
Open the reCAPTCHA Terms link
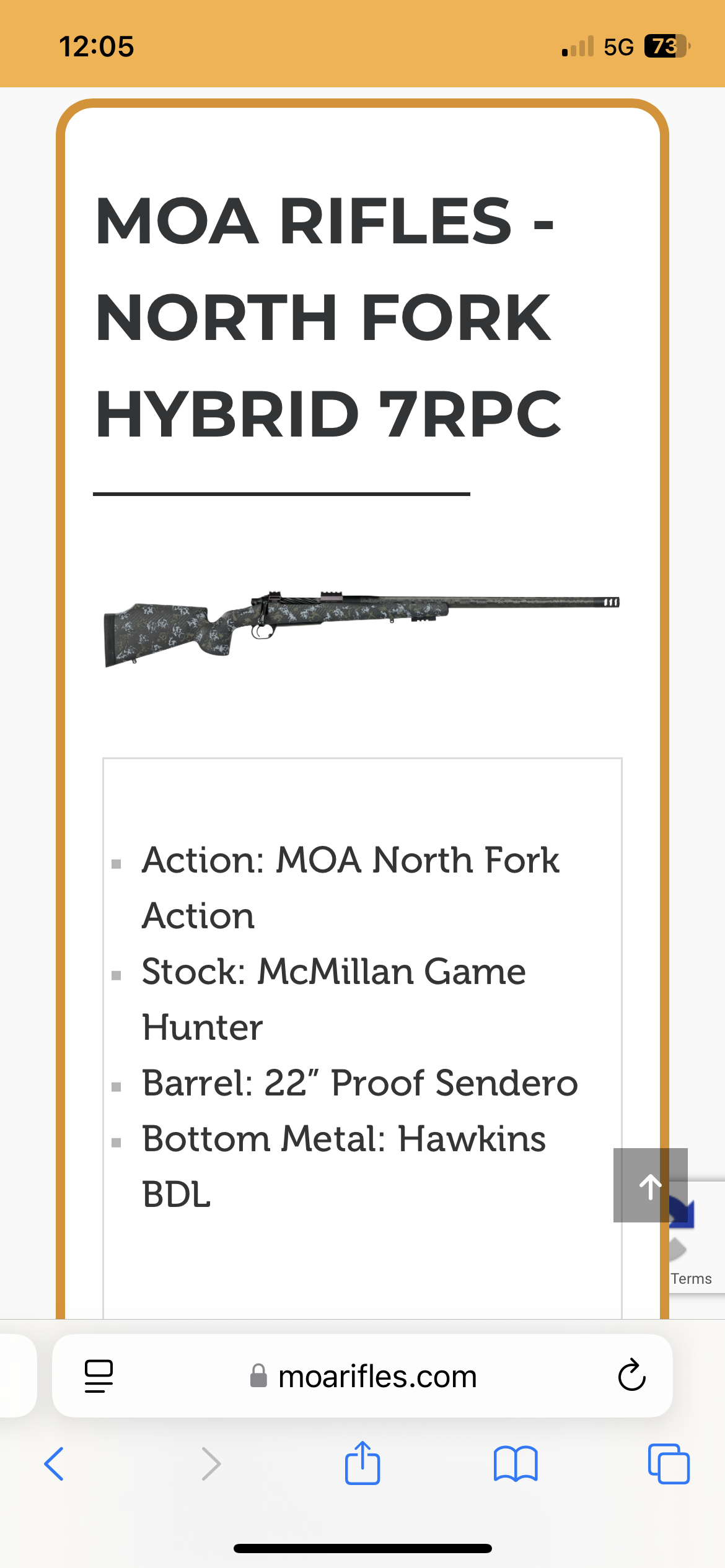pyautogui.click(x=691, y=1279)
